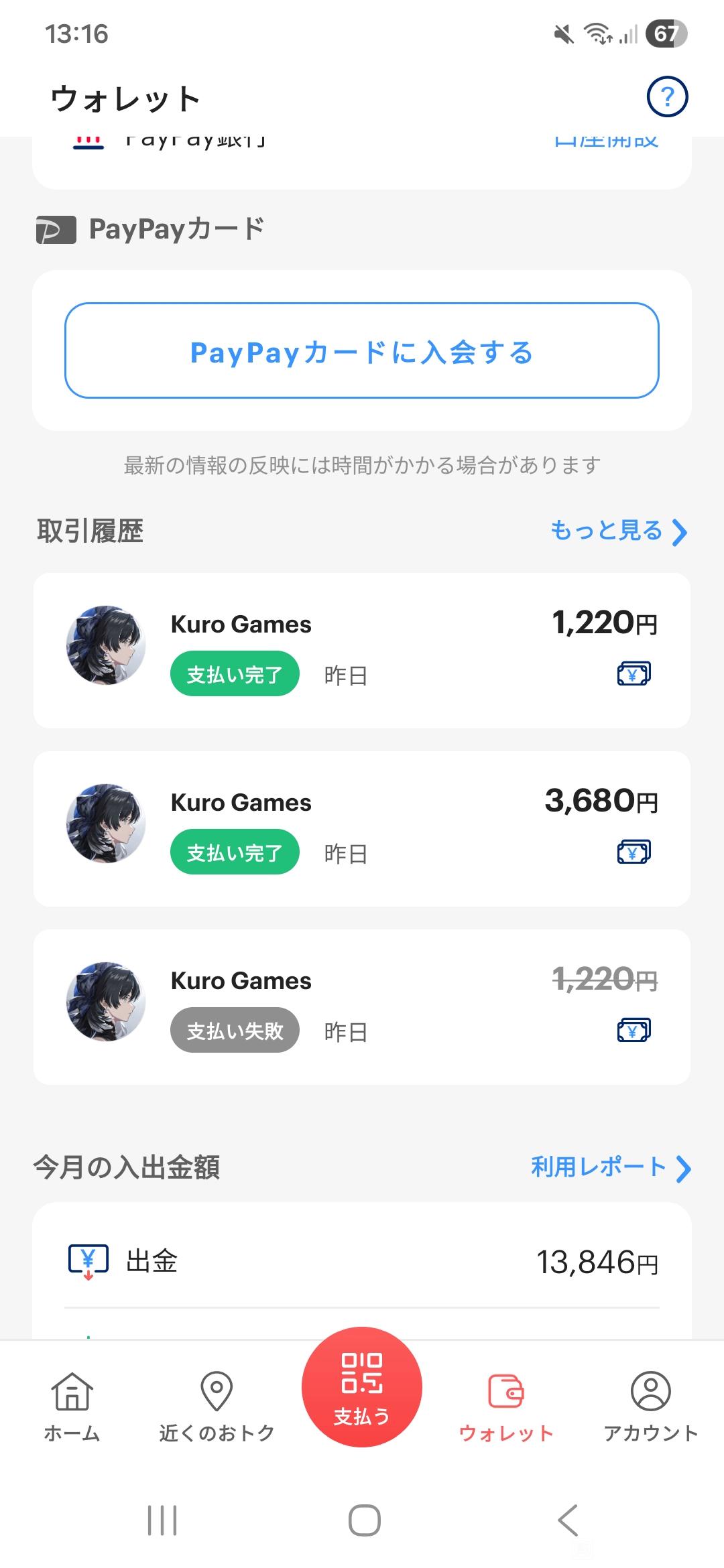724x1568 pixels.
Task: Open the 1,220円 completed Kuro Games payment
Action: coord(362,650)
